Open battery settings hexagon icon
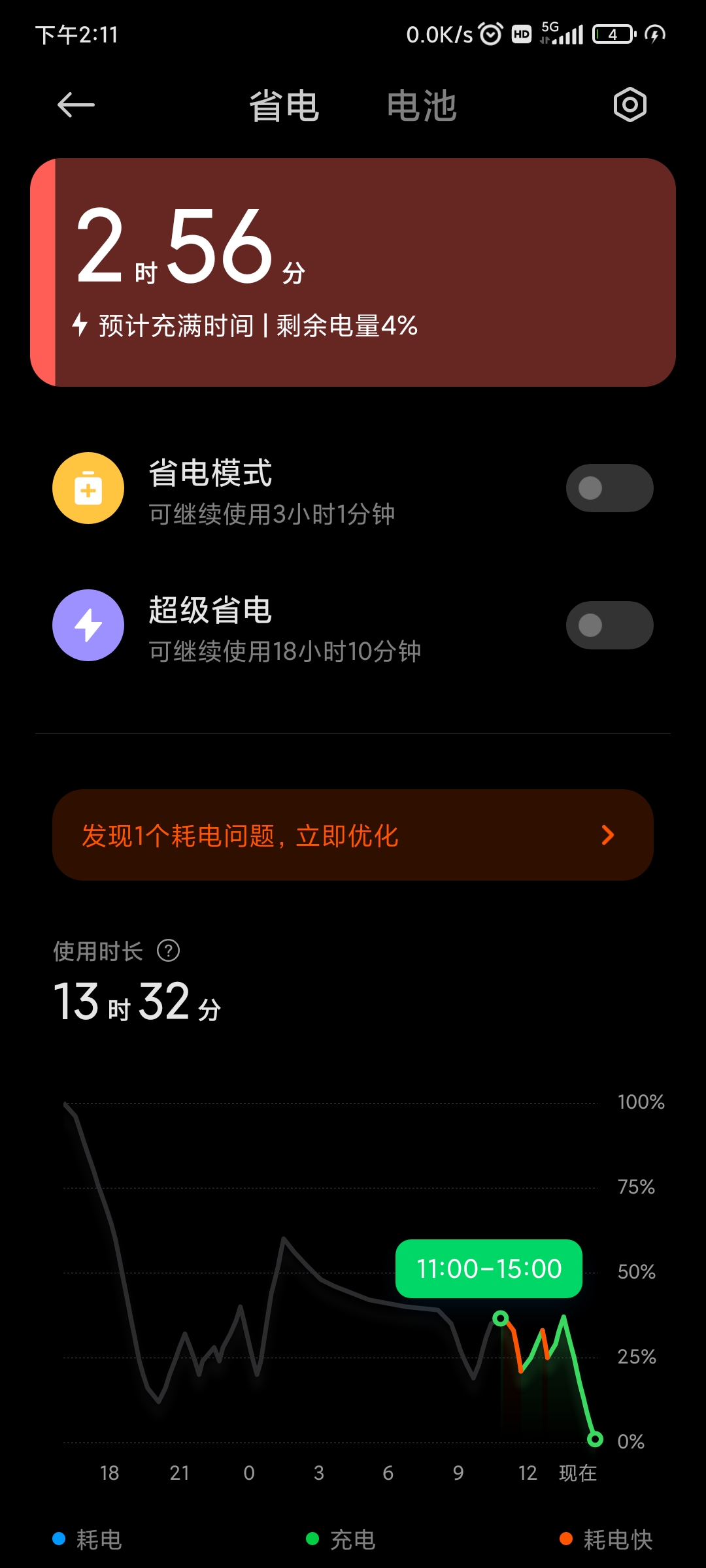 point(630,105)
